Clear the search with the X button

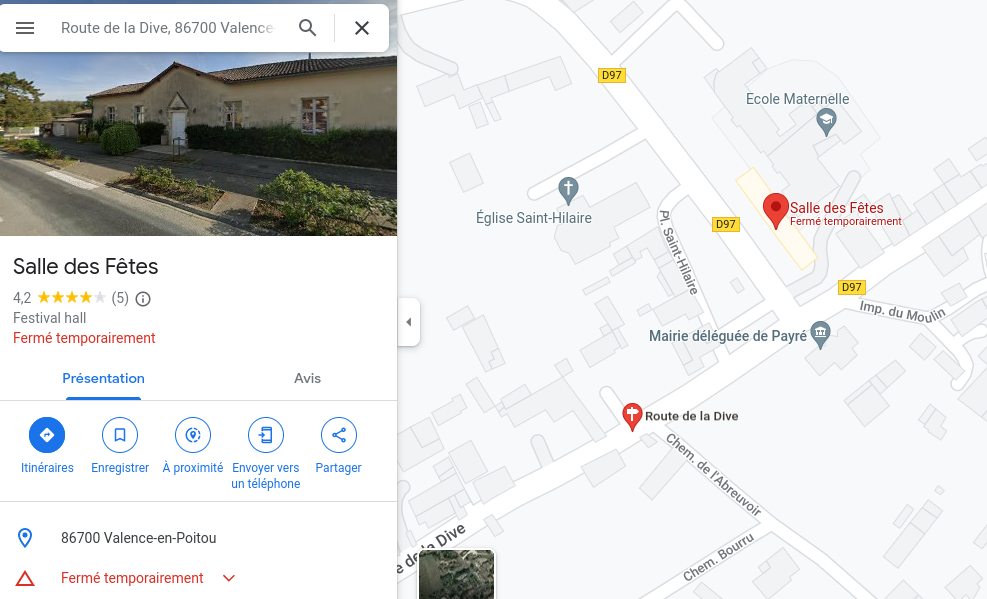point(362,28)
